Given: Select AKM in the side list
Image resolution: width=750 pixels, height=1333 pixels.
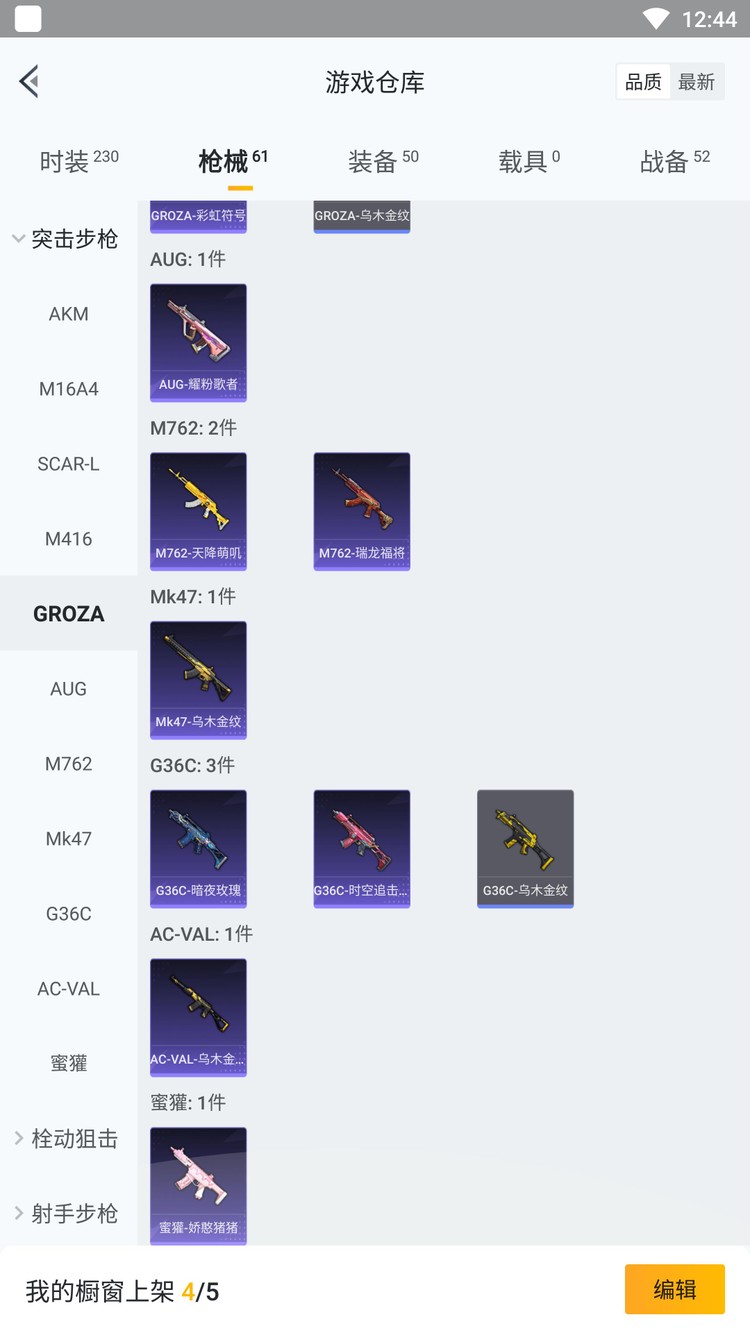Looking at the screenshot, I should (x=68, y=314).
